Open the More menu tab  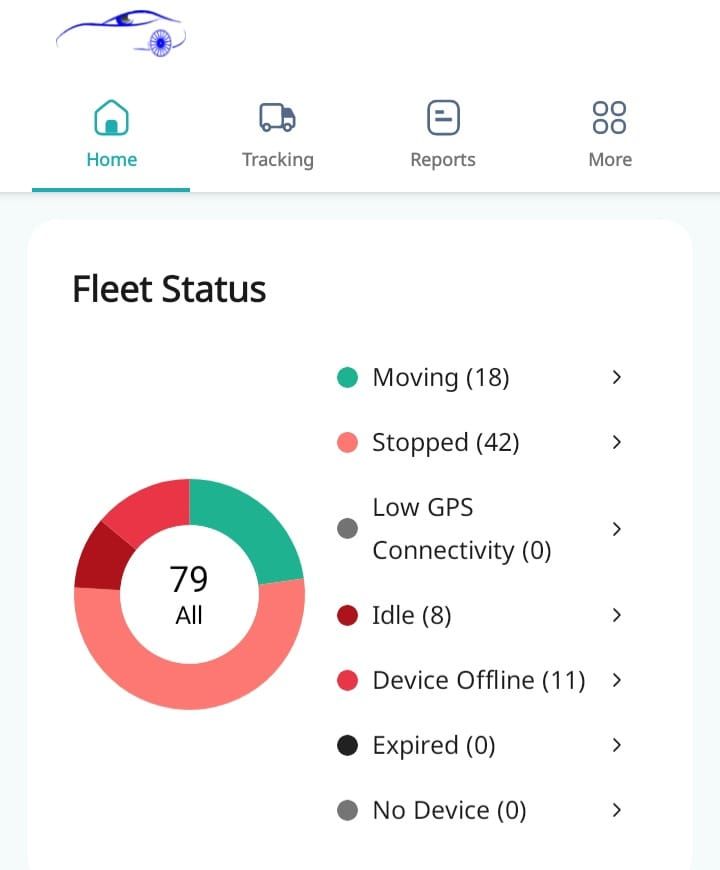click(x=609, y=135)
